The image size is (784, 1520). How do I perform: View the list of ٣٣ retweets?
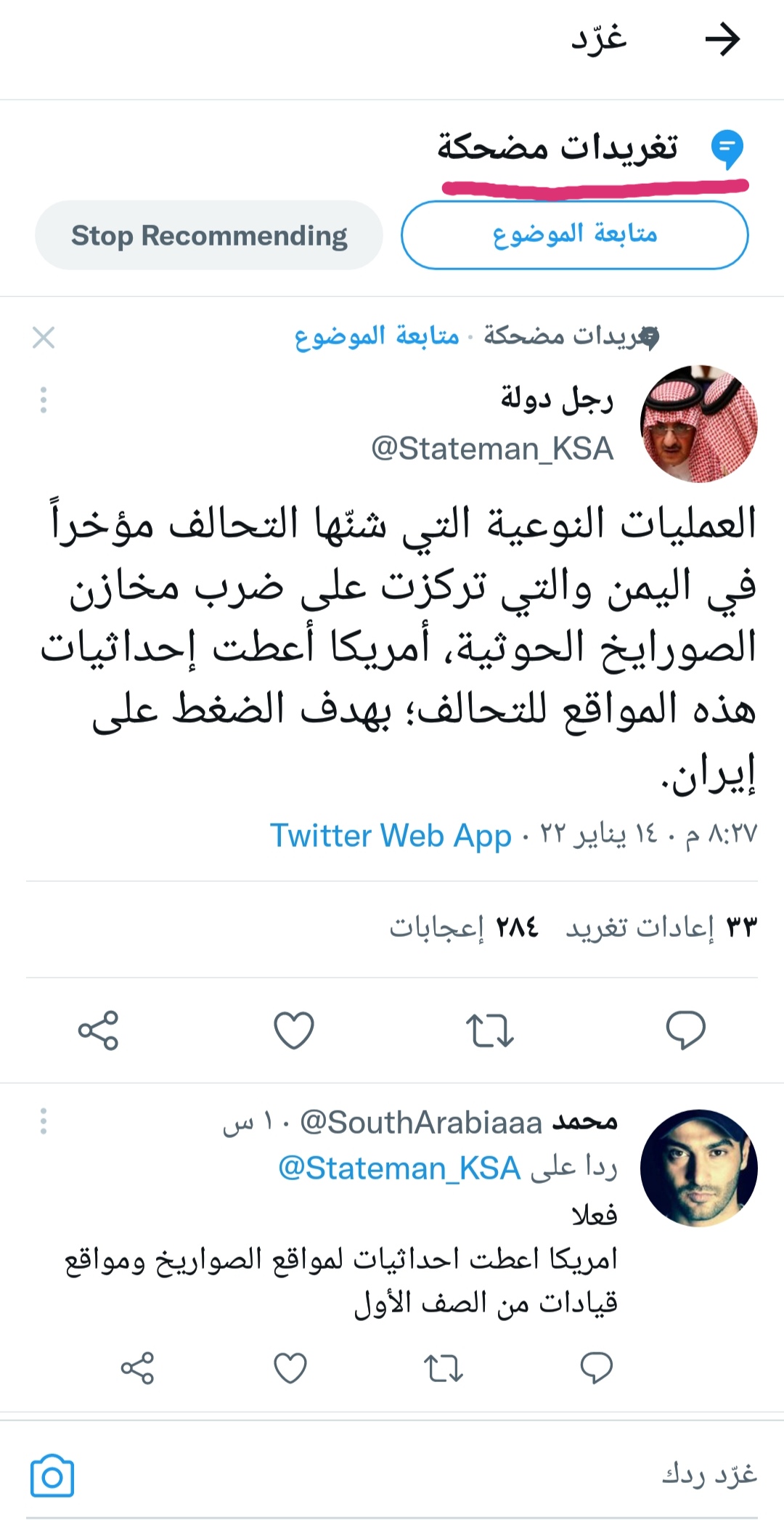pyautogui.click(x=661, y=927)
